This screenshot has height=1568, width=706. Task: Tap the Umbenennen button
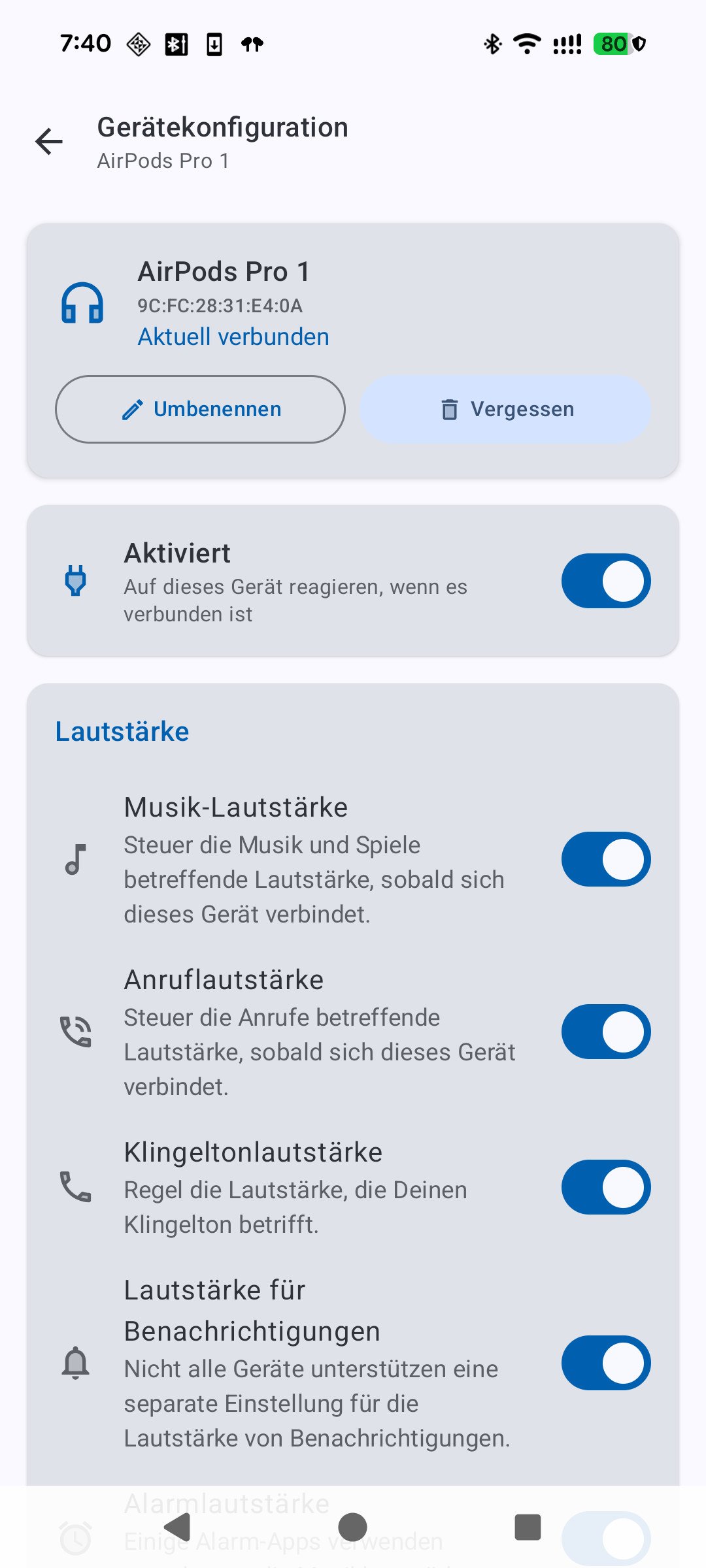click(x=200, y=410)
